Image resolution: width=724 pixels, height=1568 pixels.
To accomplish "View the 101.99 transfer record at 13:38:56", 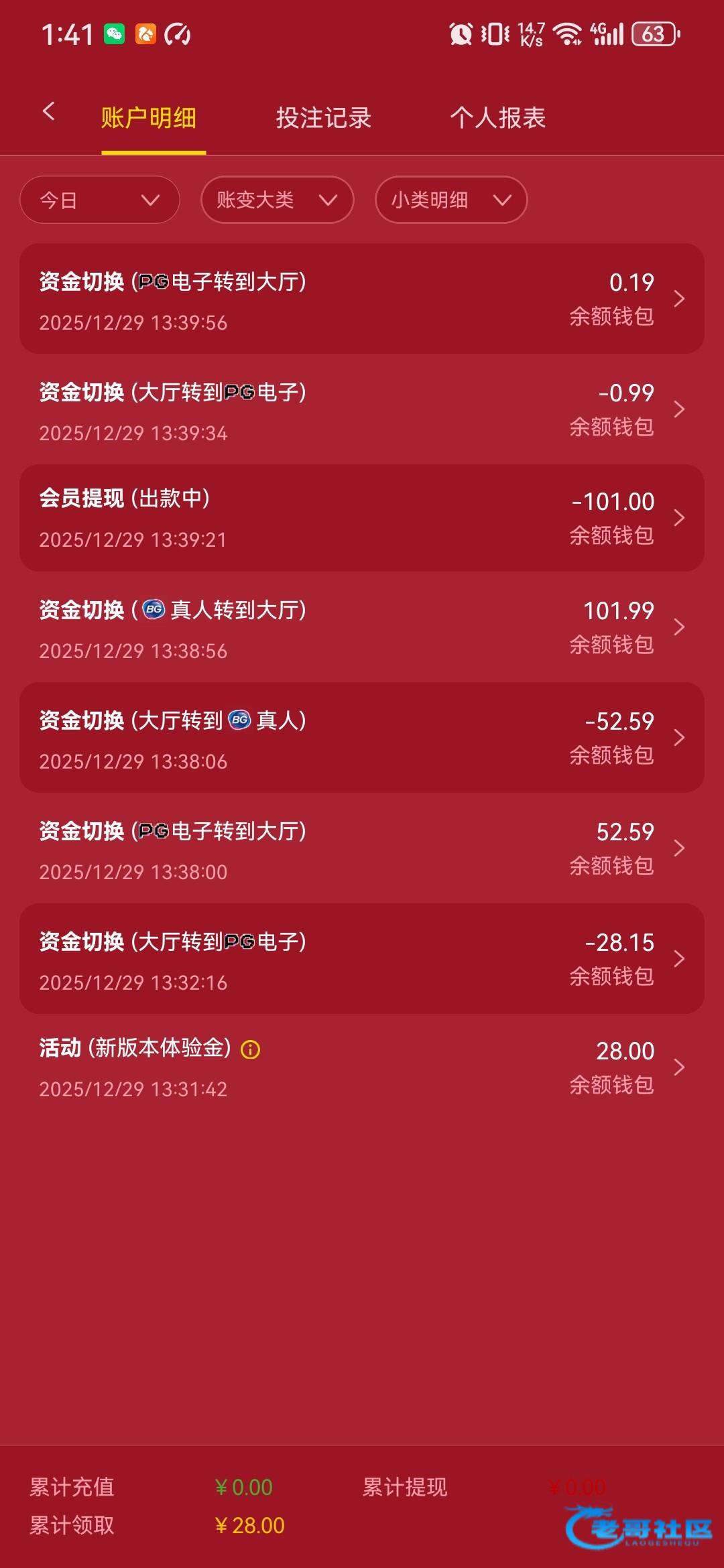I will [x=362, y=627].
